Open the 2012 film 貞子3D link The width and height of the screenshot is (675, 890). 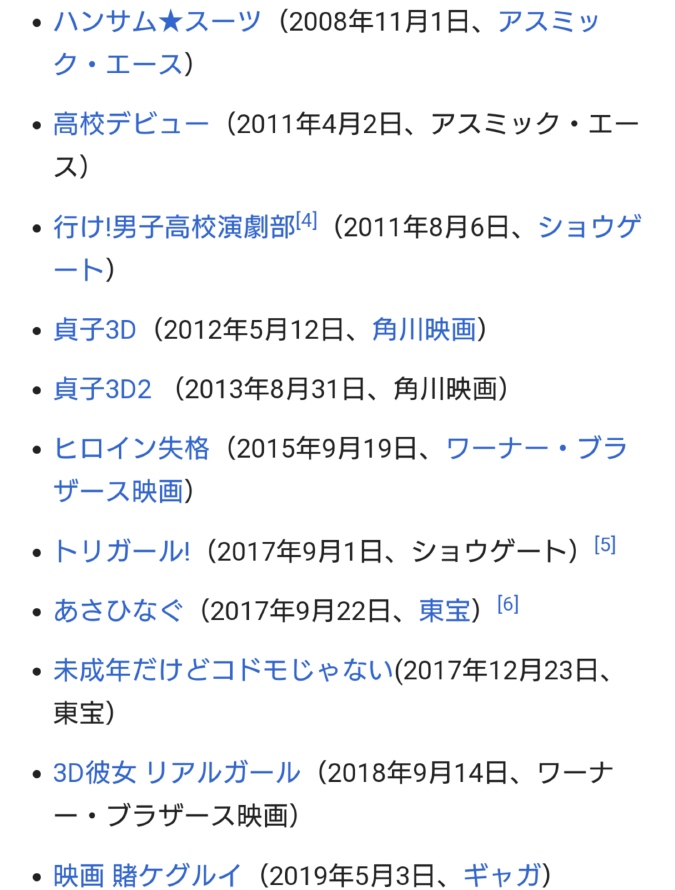tap(94, 330)
